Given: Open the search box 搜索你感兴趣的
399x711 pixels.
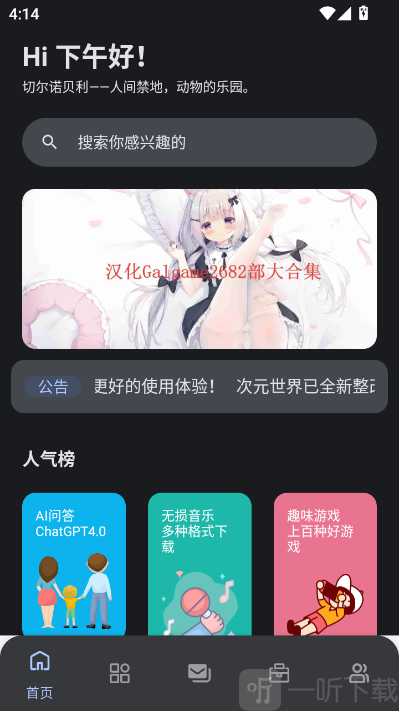Looking at the screenshot, I should coord(200,142).
